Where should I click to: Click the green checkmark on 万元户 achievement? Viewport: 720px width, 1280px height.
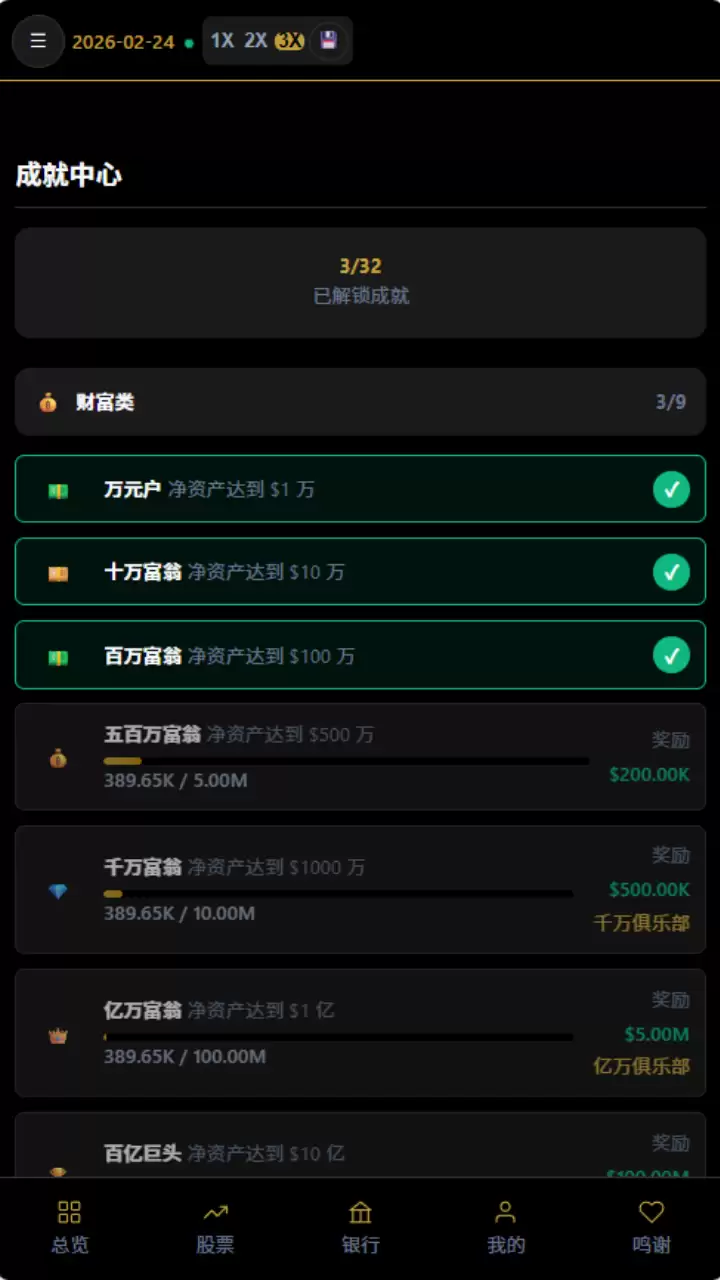point(673,489)
